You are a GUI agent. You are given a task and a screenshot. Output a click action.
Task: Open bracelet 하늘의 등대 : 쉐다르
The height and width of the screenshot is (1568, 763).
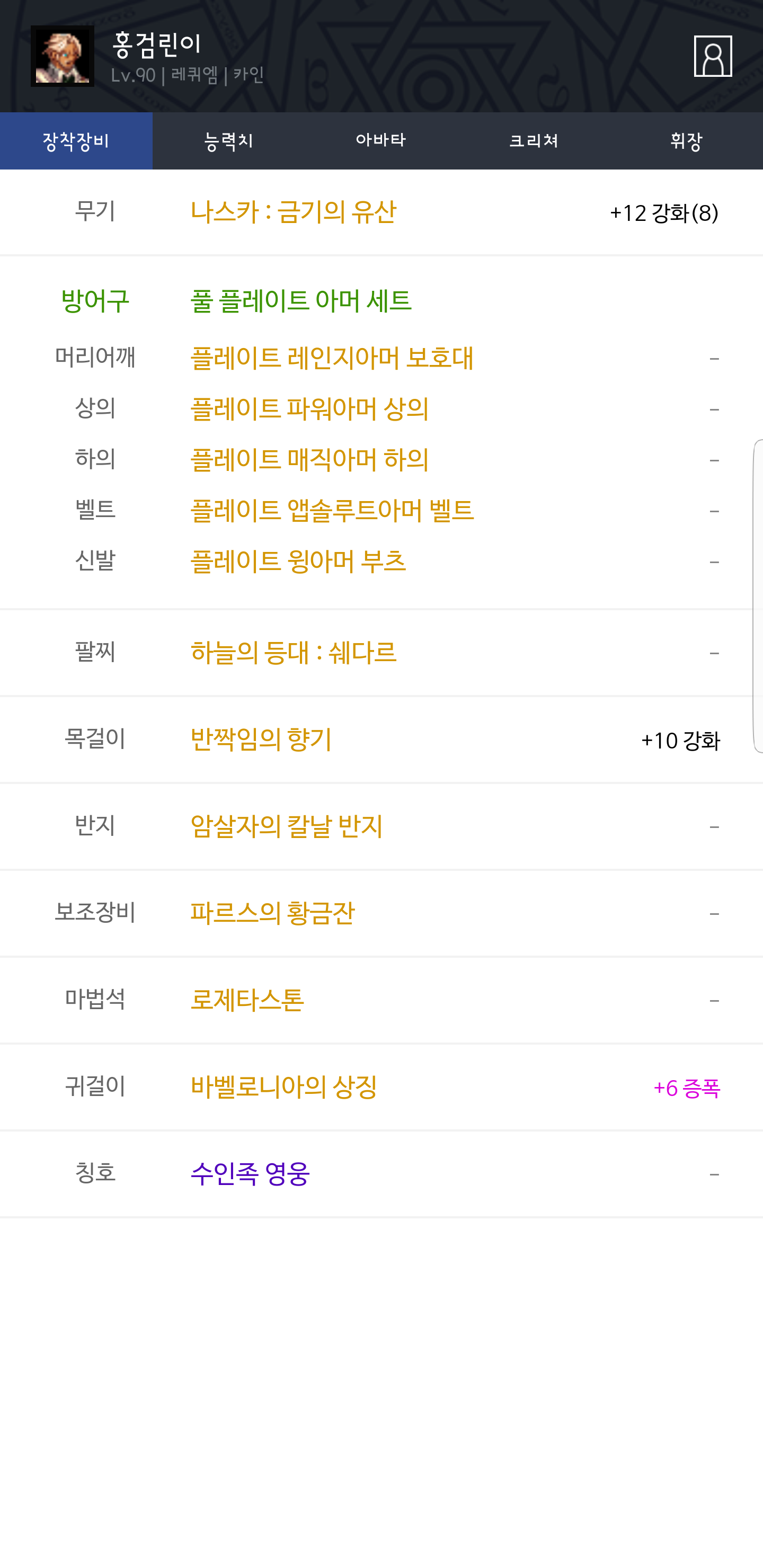293,653
